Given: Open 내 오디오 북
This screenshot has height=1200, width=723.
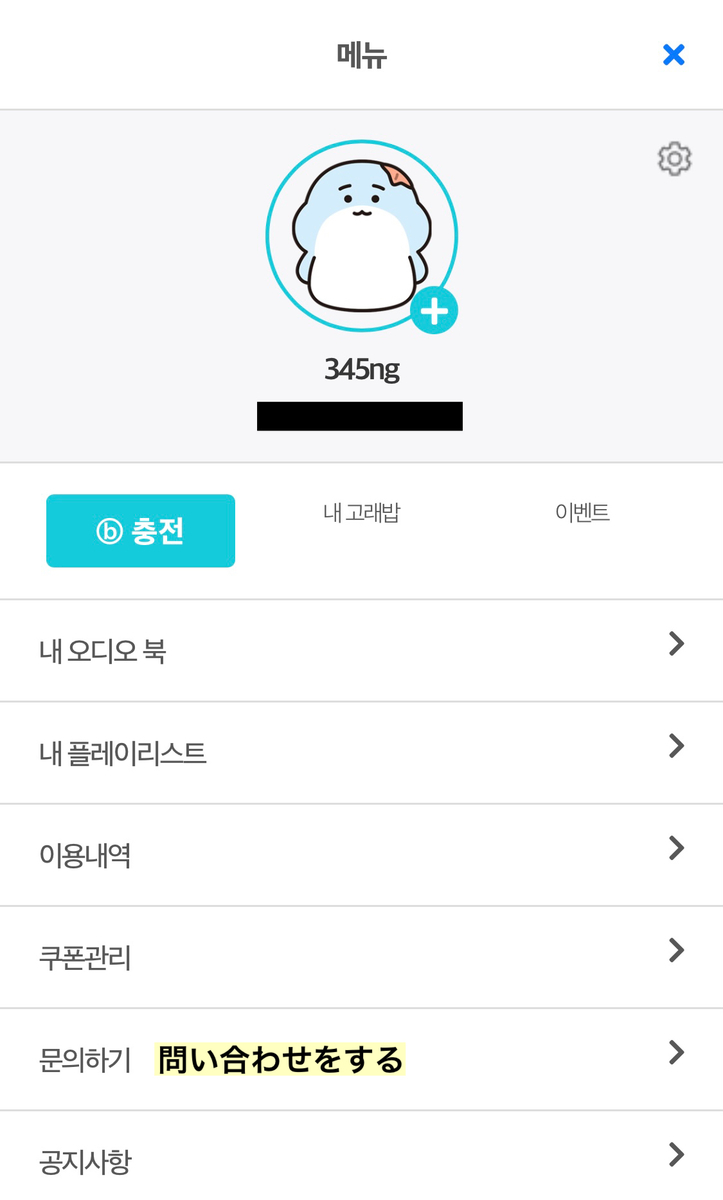Looking at the screenshot, I should point(361,651).
